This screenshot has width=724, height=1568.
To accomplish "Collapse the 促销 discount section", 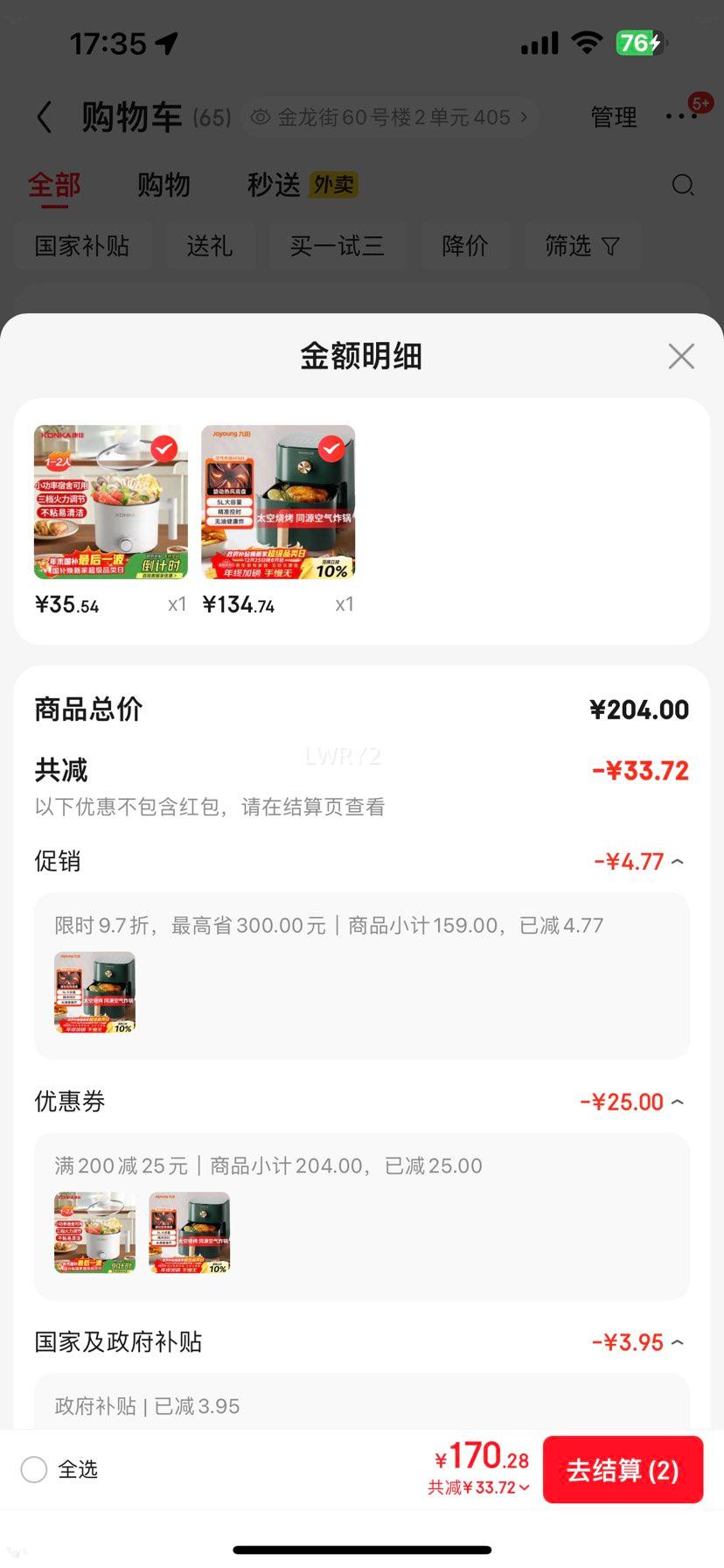I will 678,862.
